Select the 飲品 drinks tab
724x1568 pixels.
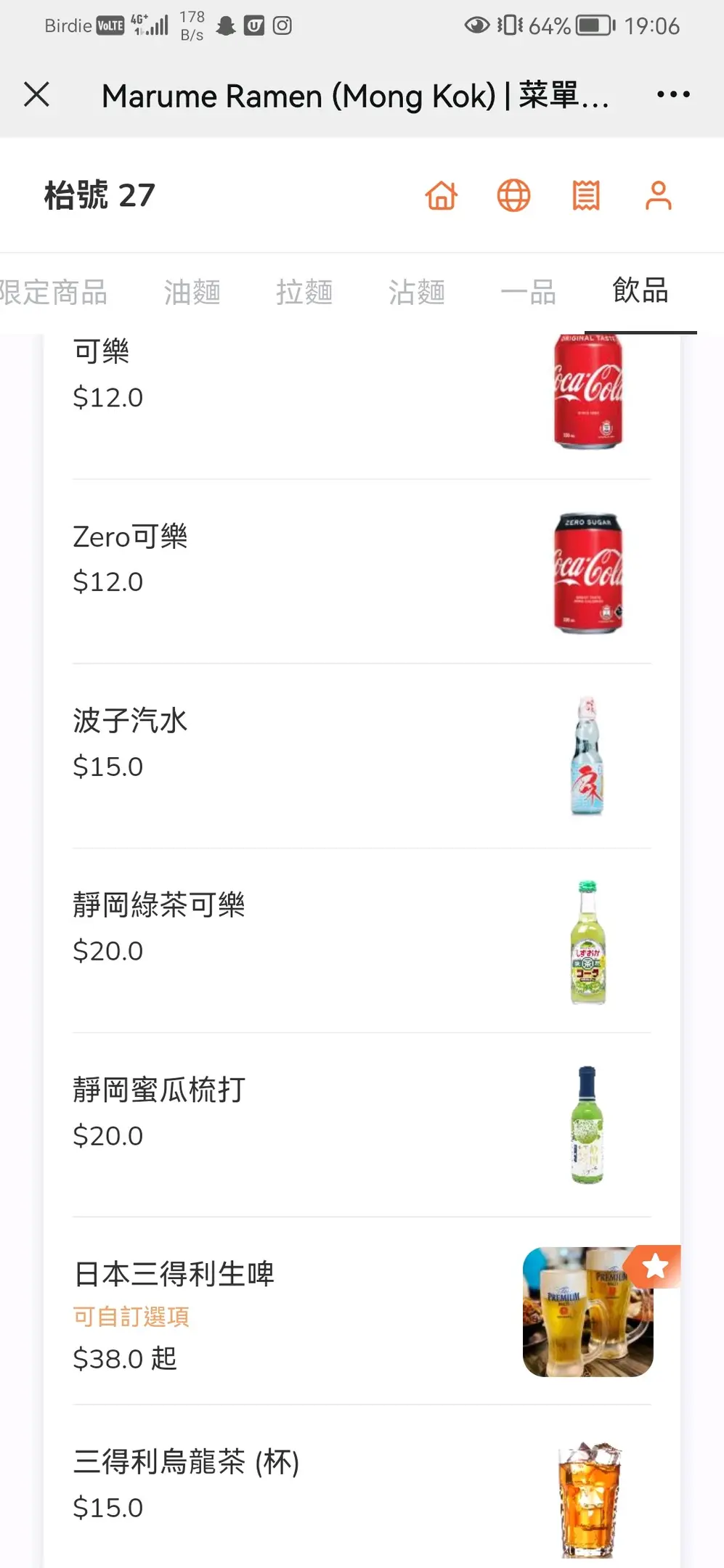click(x=640, y=291)
